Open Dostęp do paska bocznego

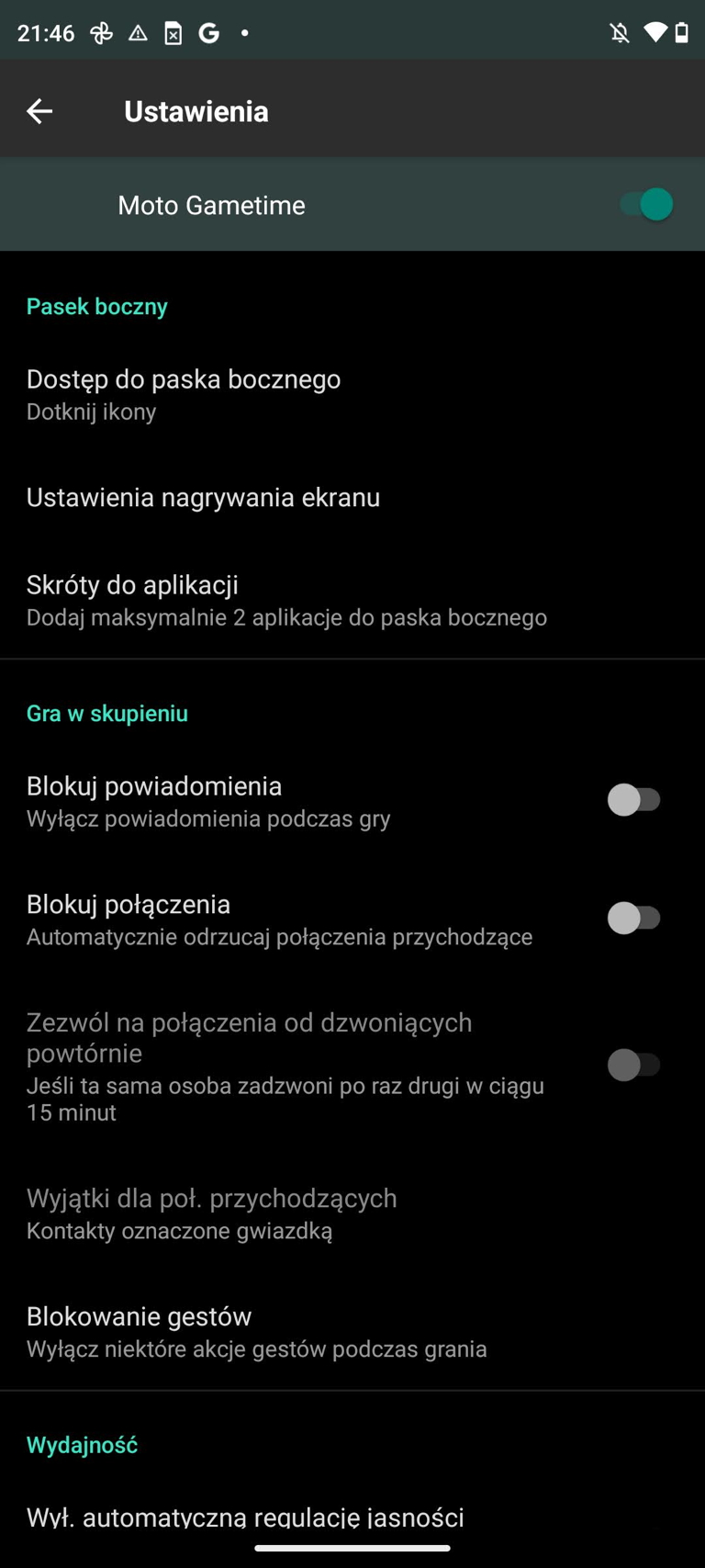[352, 394]
